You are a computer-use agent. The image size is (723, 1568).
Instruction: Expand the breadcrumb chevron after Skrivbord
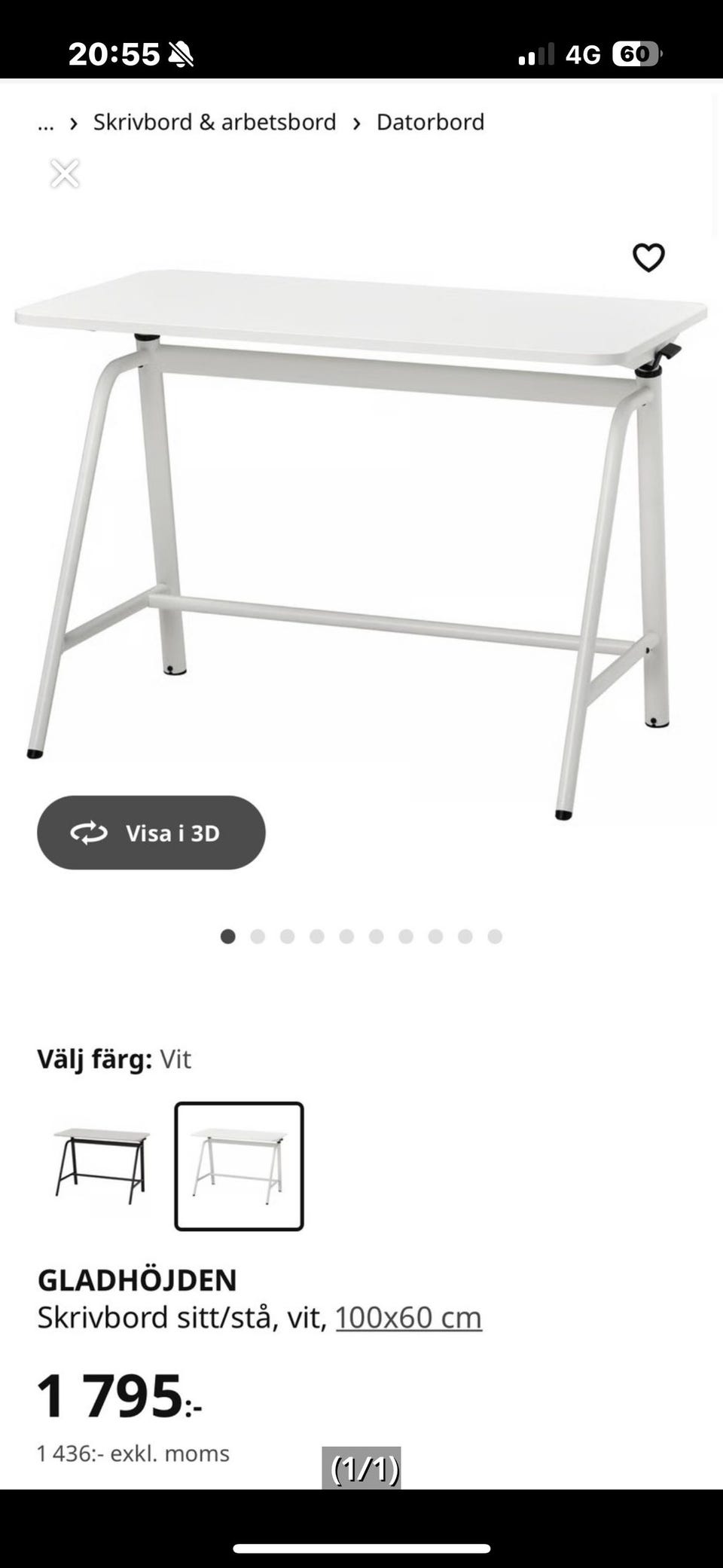[x=357, y=122]
